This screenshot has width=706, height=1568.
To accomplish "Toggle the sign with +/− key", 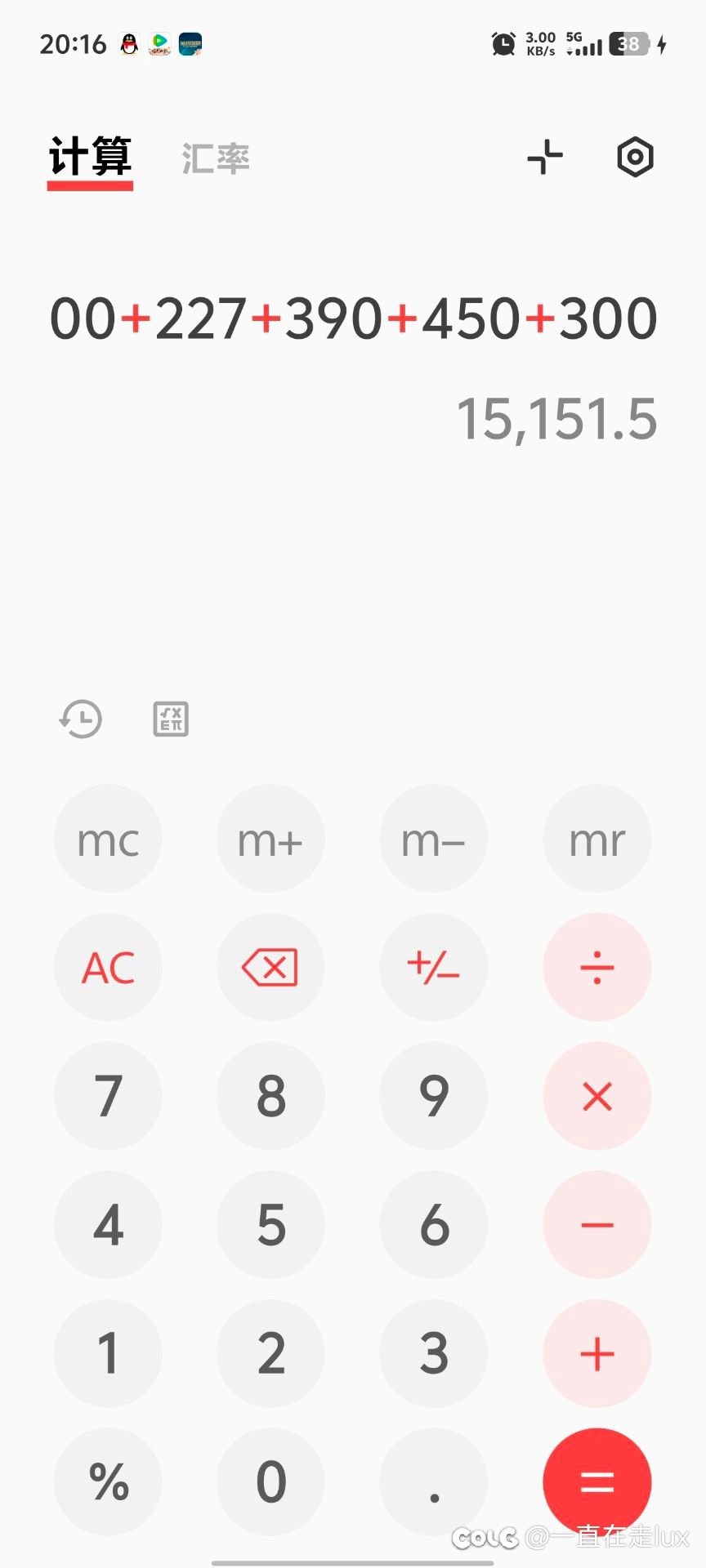I will (434, 967).
